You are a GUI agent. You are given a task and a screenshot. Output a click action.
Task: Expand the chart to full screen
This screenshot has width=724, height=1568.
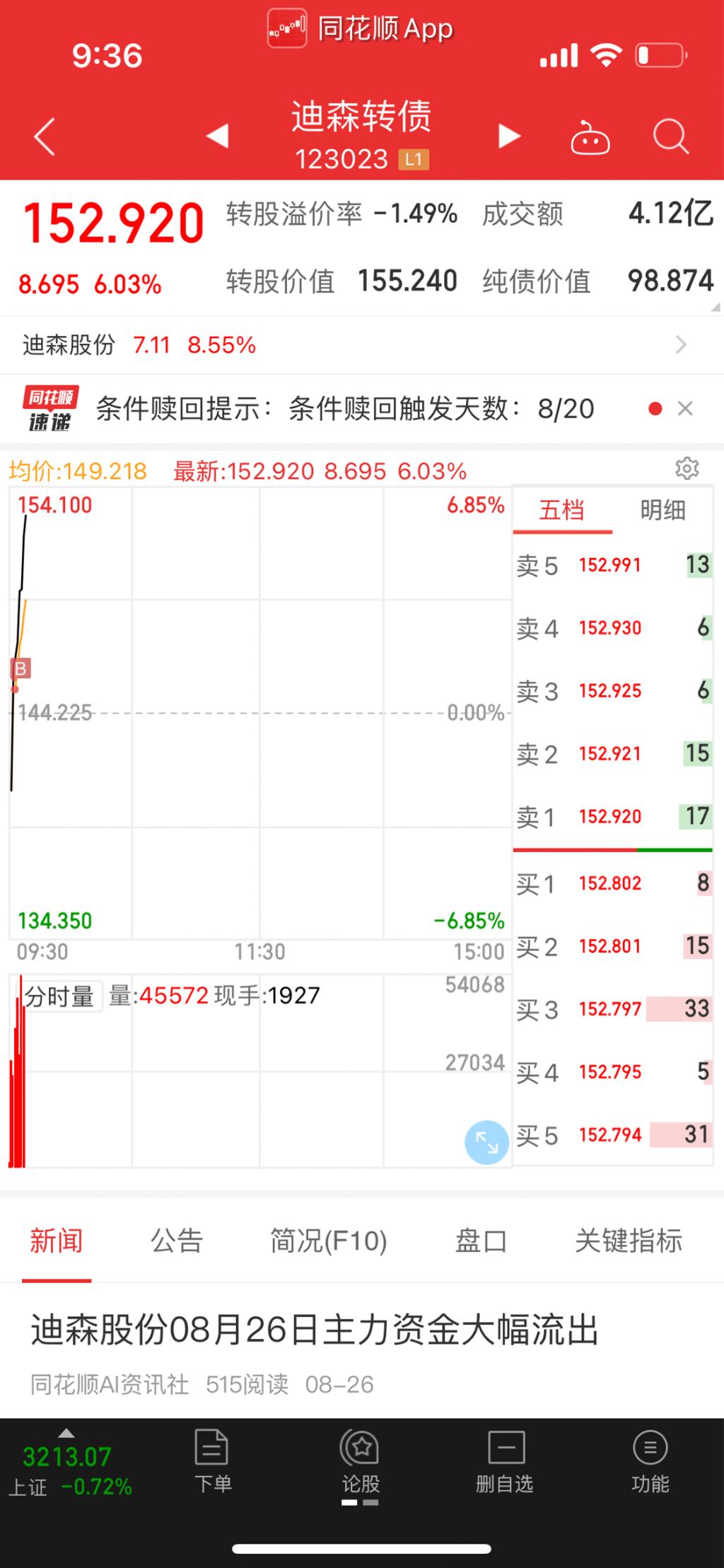tap(486, 1142)
